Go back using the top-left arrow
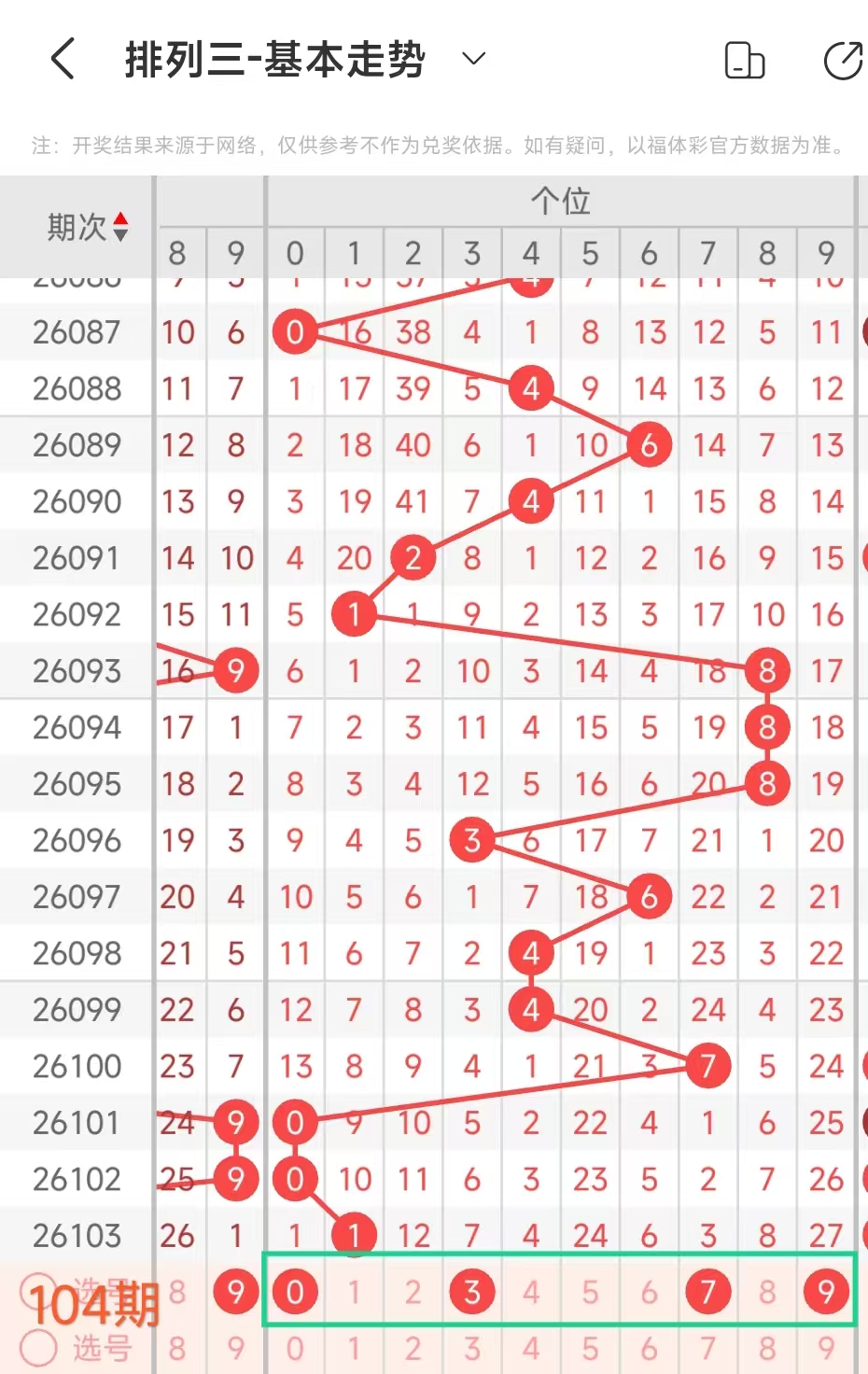This screenshot has height=1374, width=868. (x=63, y=60)
